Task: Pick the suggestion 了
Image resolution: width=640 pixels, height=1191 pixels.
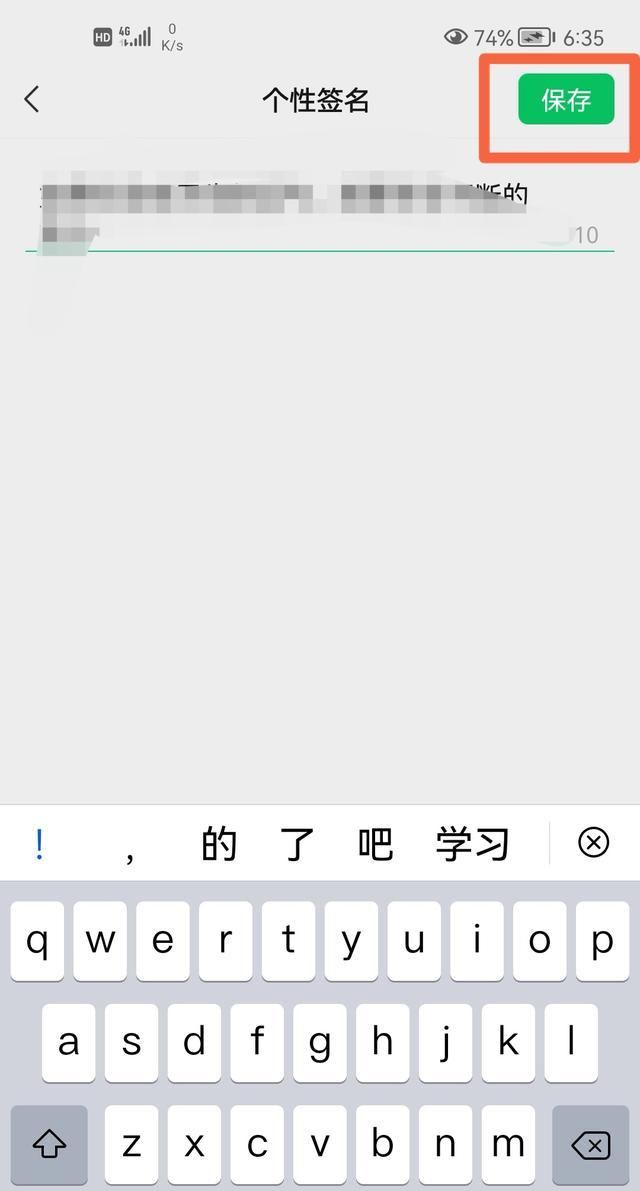Action: pos(297,844)
